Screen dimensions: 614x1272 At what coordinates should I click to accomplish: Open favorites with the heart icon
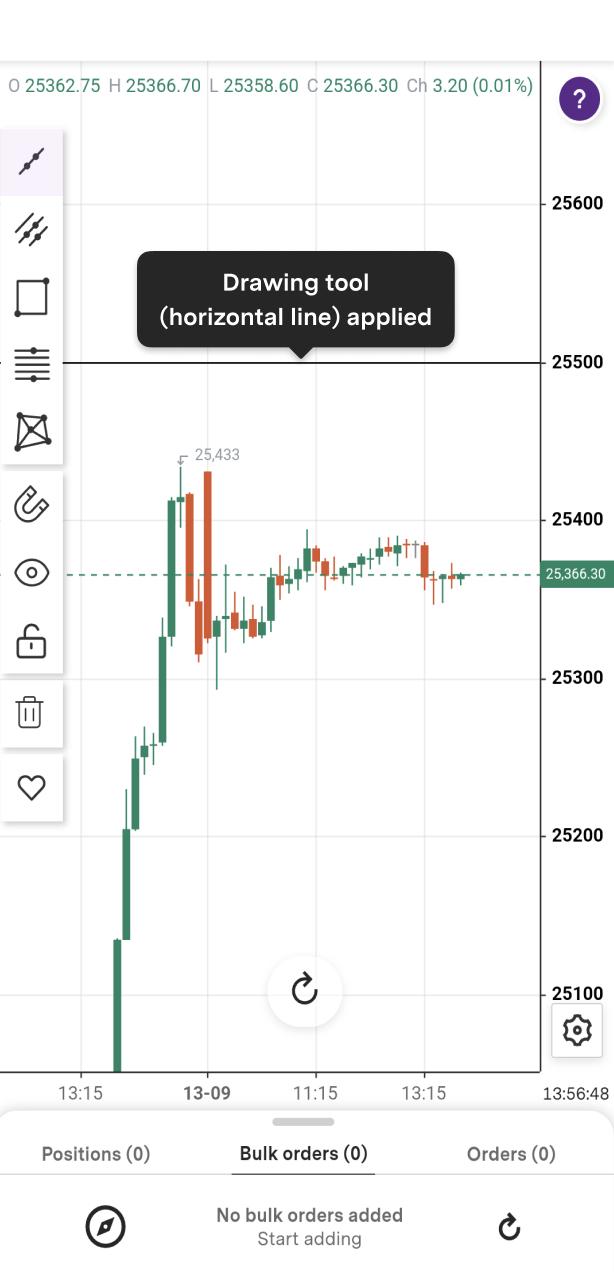click(32, 788)
